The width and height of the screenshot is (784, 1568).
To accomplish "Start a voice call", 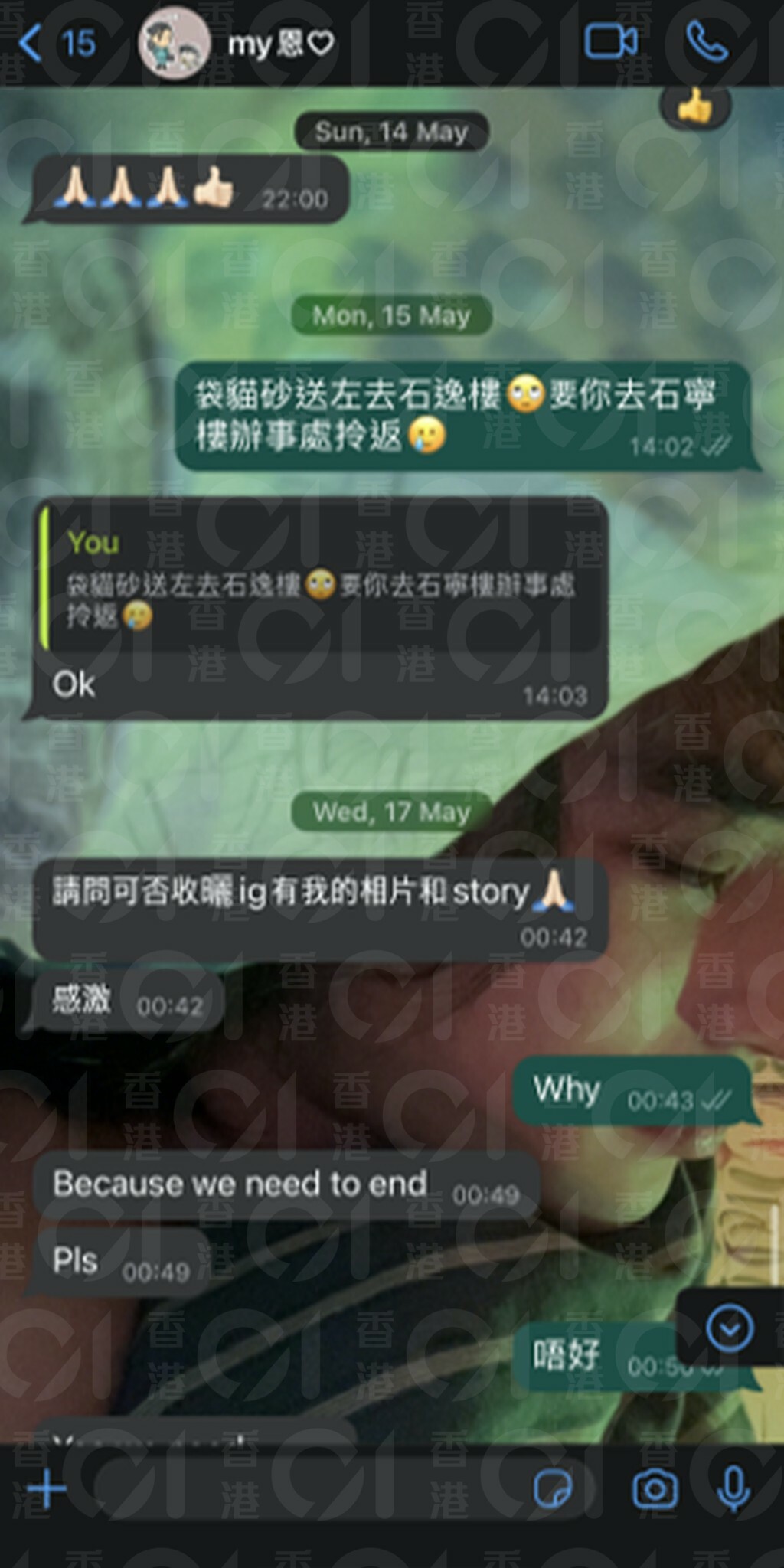I will (707, 41).
